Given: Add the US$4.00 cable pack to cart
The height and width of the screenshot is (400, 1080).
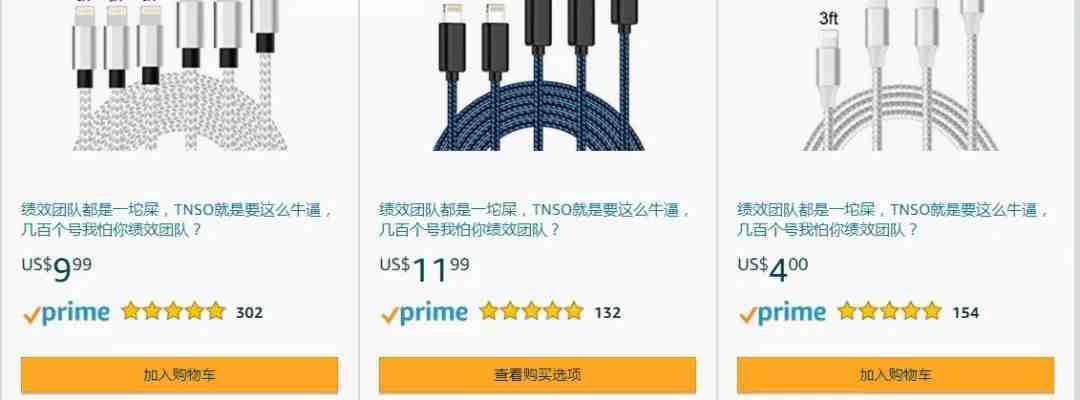Looking at the screenshot, I should [x=895, y=375].
